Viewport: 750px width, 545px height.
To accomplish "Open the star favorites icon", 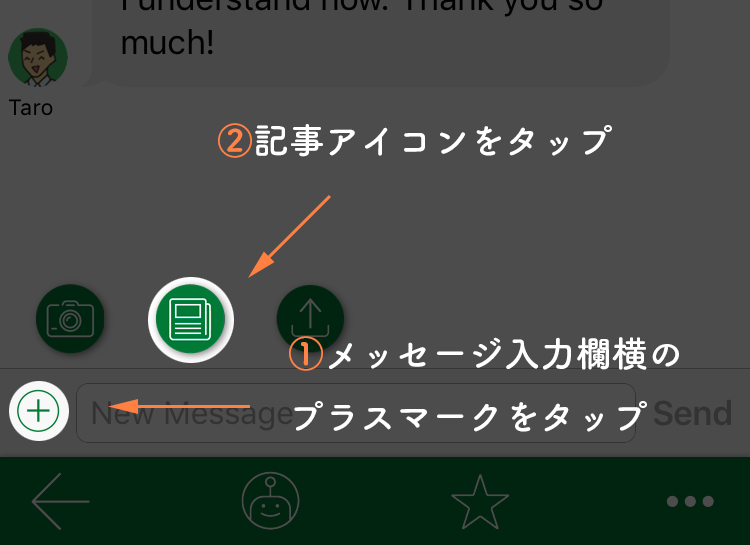I will pos(480,501).
